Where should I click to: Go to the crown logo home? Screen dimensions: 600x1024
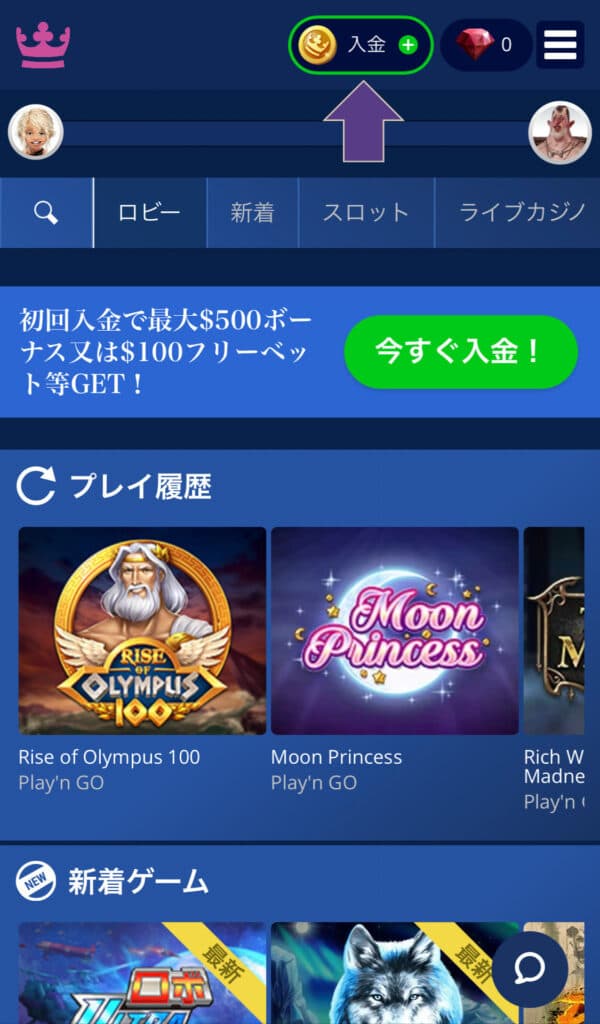click(43, 45)
